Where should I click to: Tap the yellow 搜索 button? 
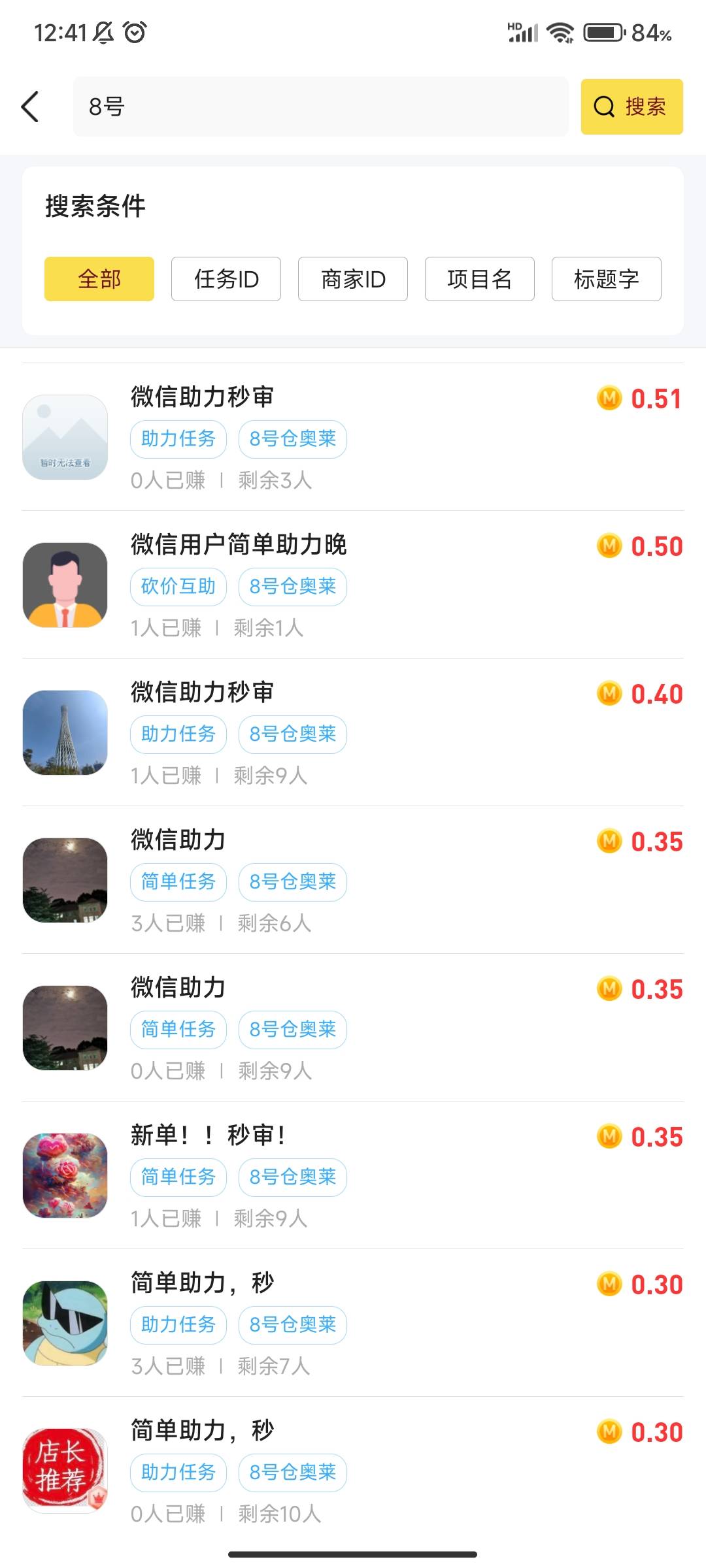[x=631, y=106]
